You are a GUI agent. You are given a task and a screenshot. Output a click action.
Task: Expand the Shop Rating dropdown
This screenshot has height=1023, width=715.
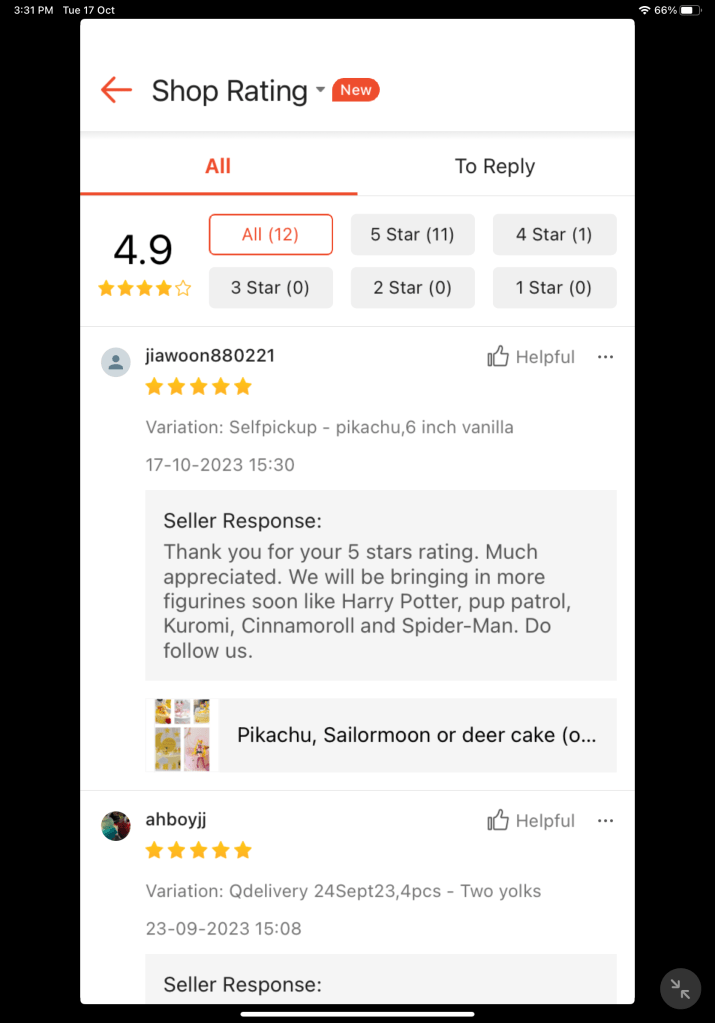click(x=320, y=90)
